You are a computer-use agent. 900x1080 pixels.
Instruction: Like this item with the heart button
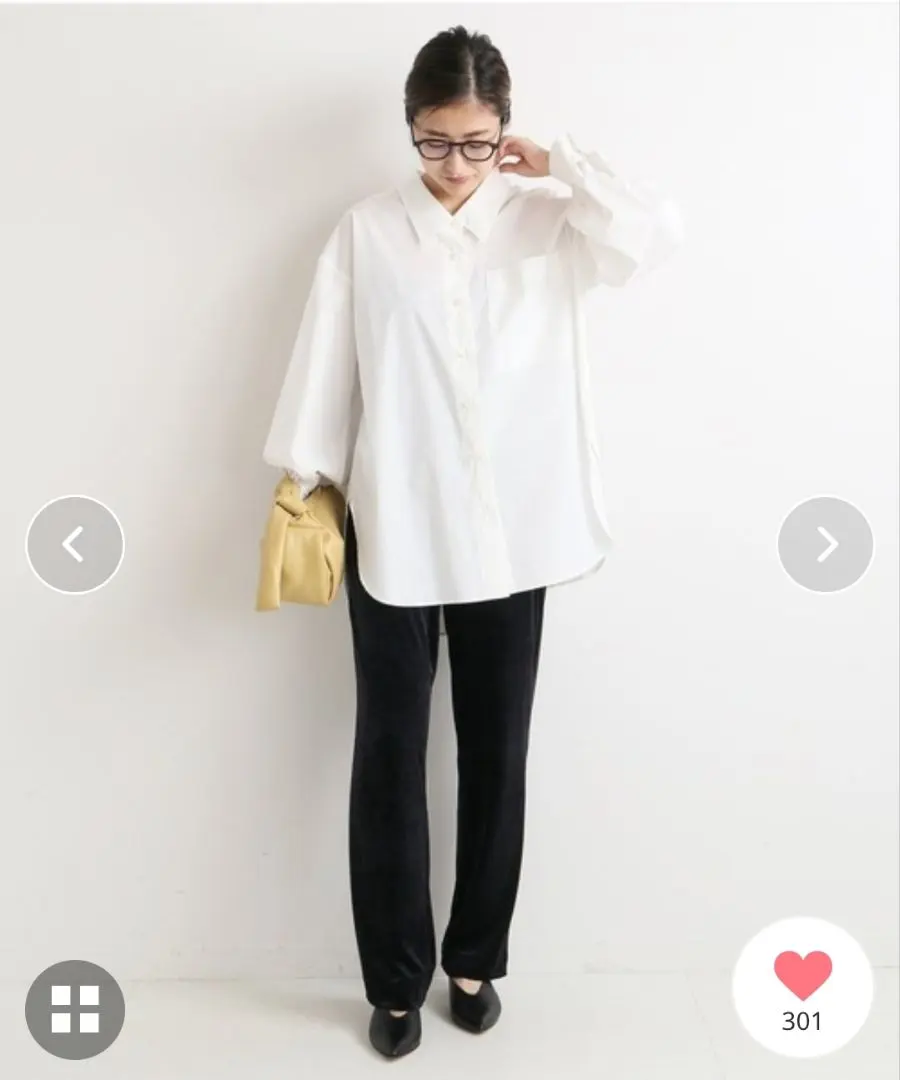[802, 977]
